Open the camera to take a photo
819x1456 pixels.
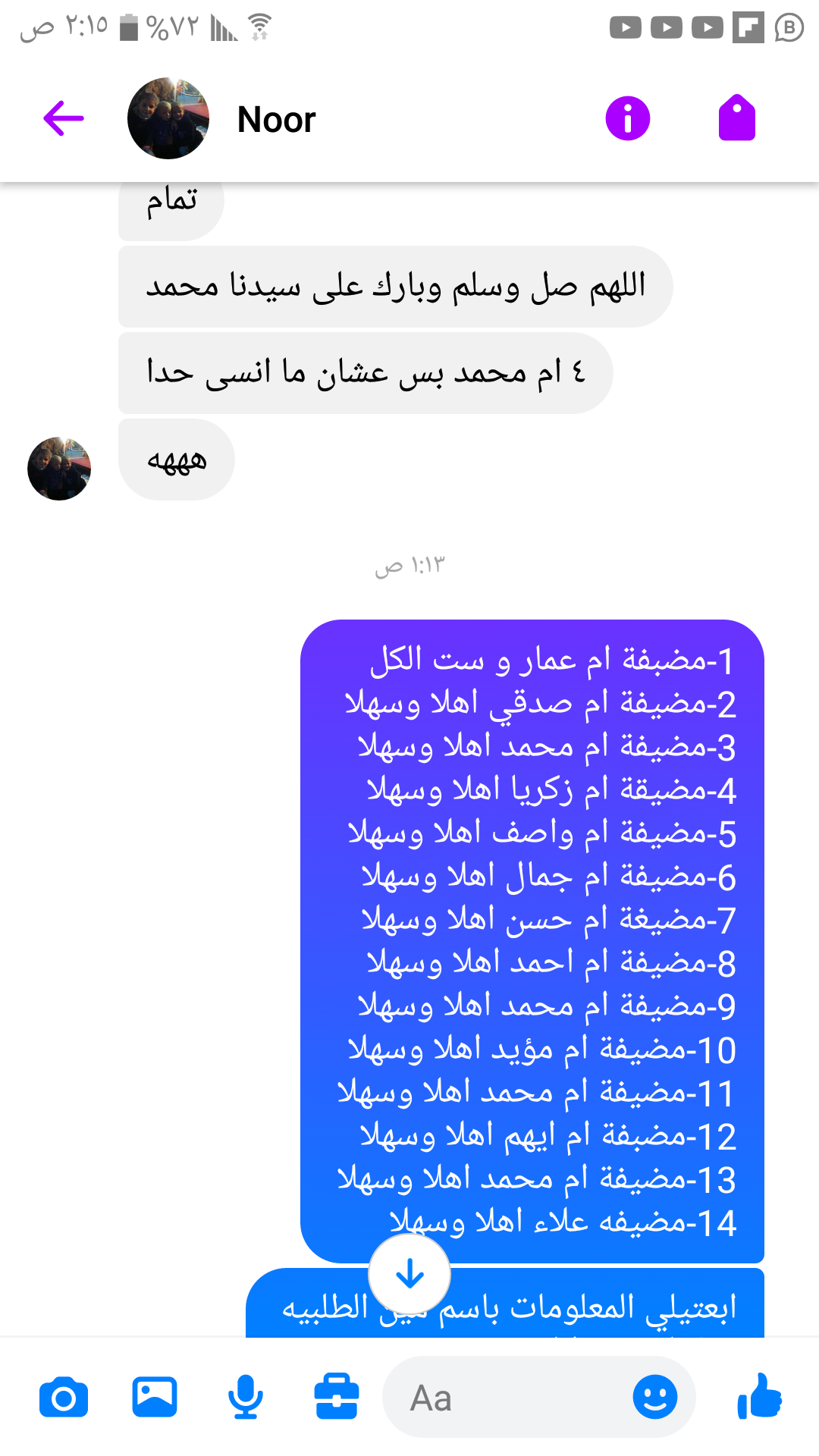coord(64,1397)
